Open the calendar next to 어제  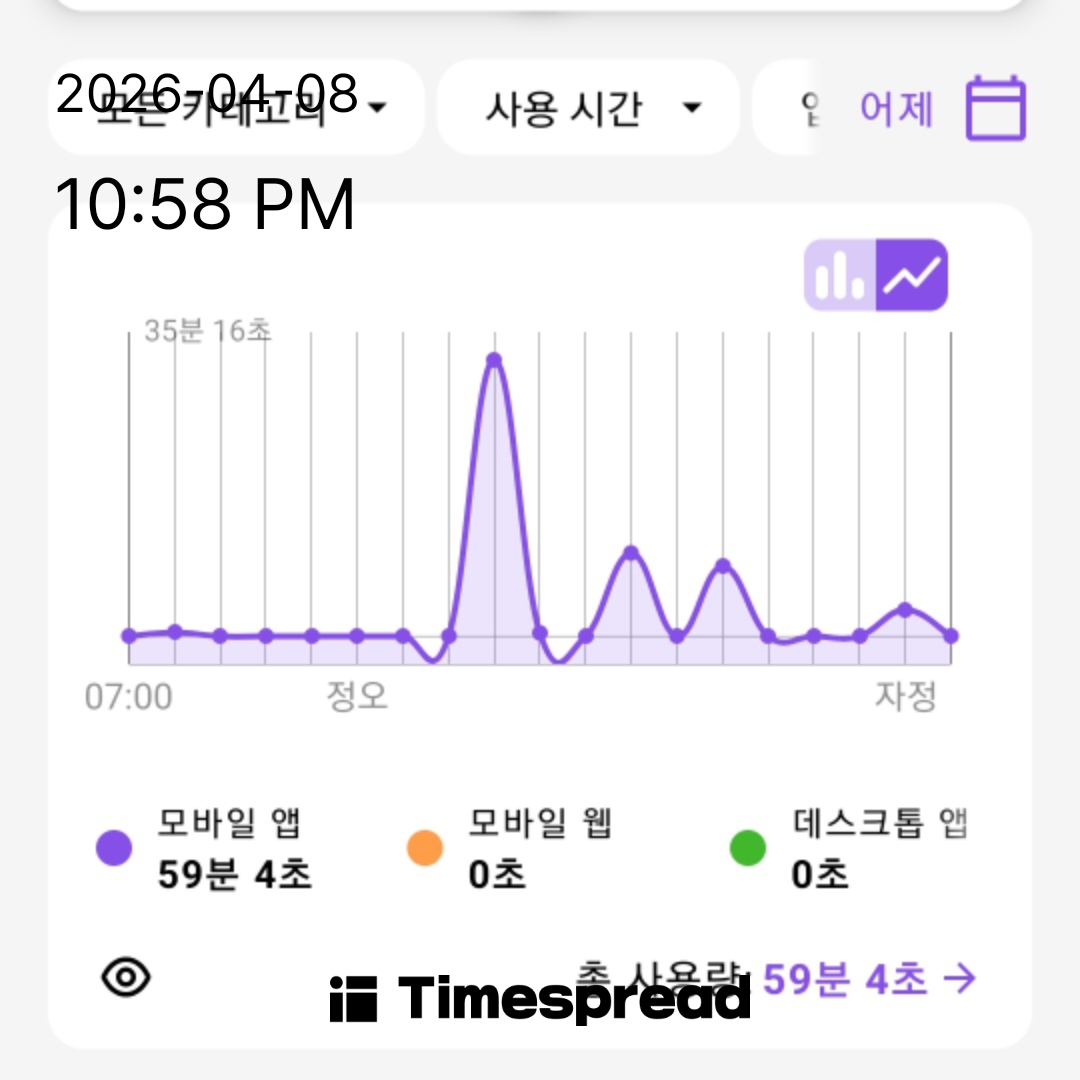pyautogui.click(x=995, y=108)
